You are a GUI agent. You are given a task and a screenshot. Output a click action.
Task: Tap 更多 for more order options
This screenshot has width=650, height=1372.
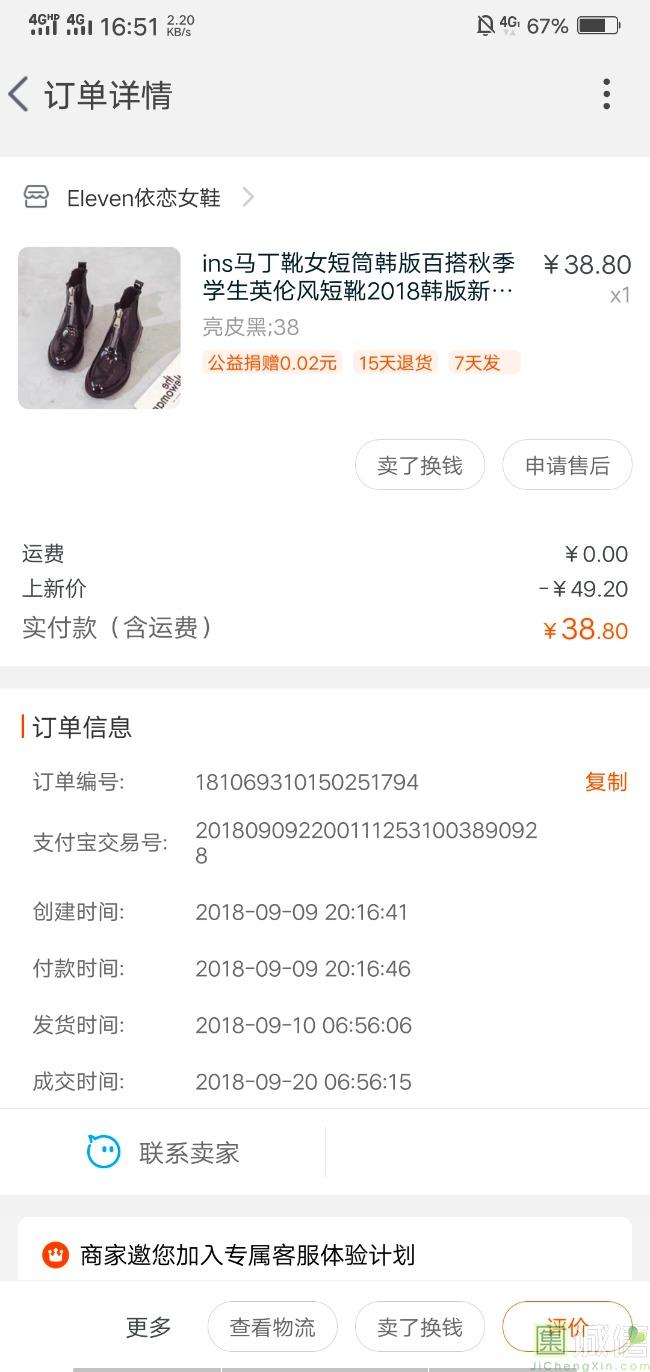(149, 1327)
